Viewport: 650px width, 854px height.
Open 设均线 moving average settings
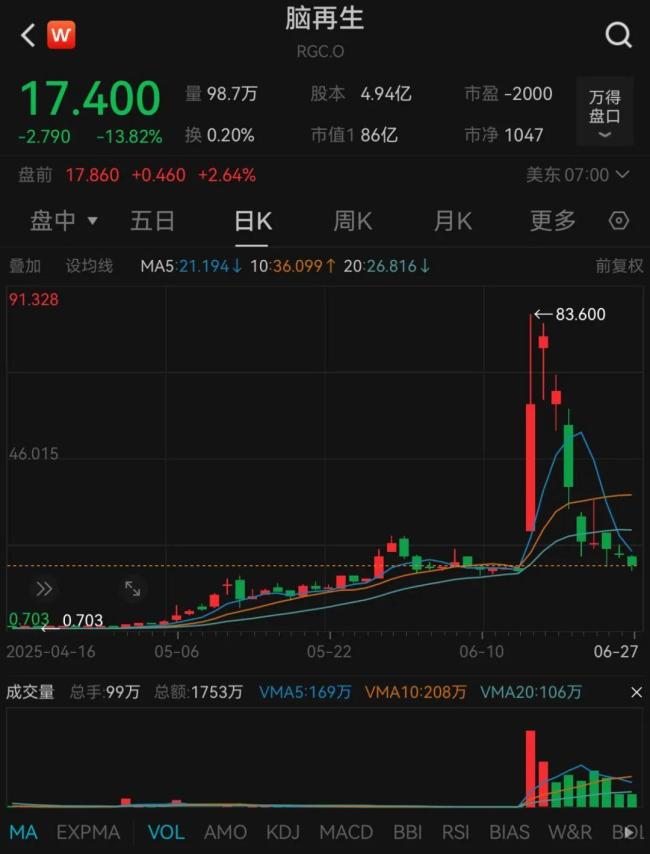click(x=89, y=266)
